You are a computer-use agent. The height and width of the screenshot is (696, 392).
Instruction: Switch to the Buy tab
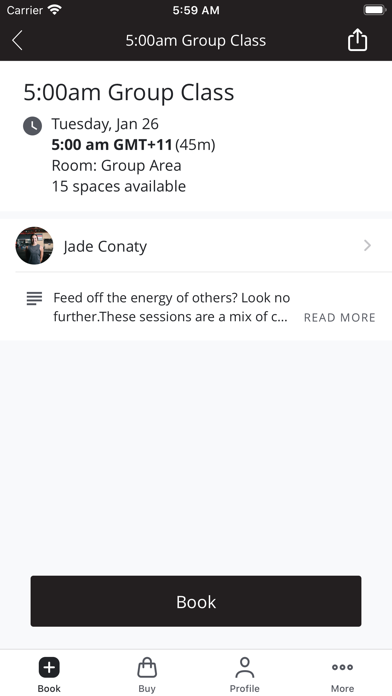(147, 675)
